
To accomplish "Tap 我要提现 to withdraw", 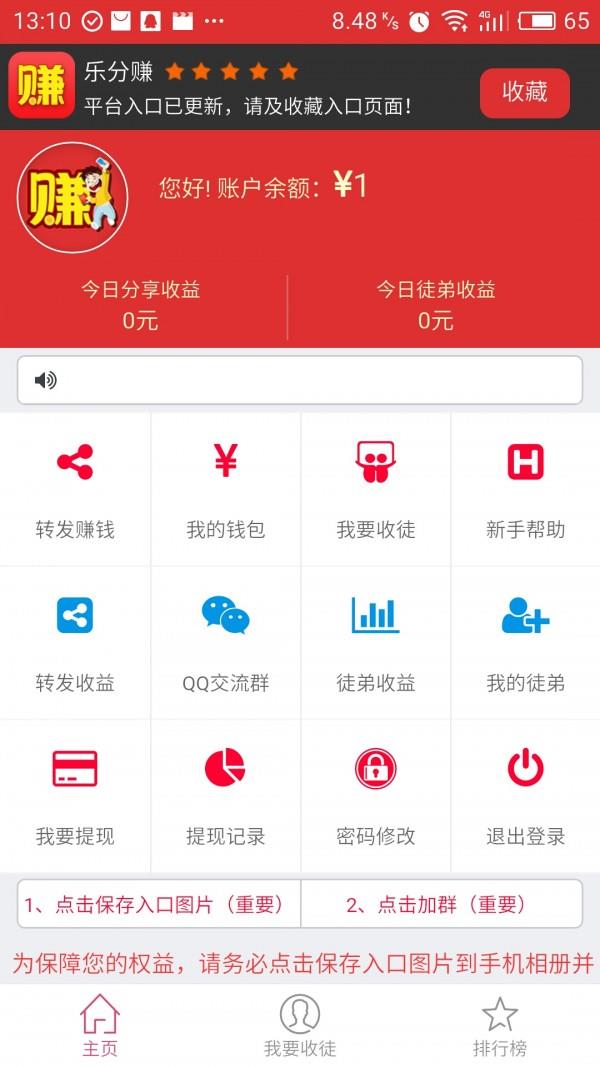I will (x=75, y=795).
